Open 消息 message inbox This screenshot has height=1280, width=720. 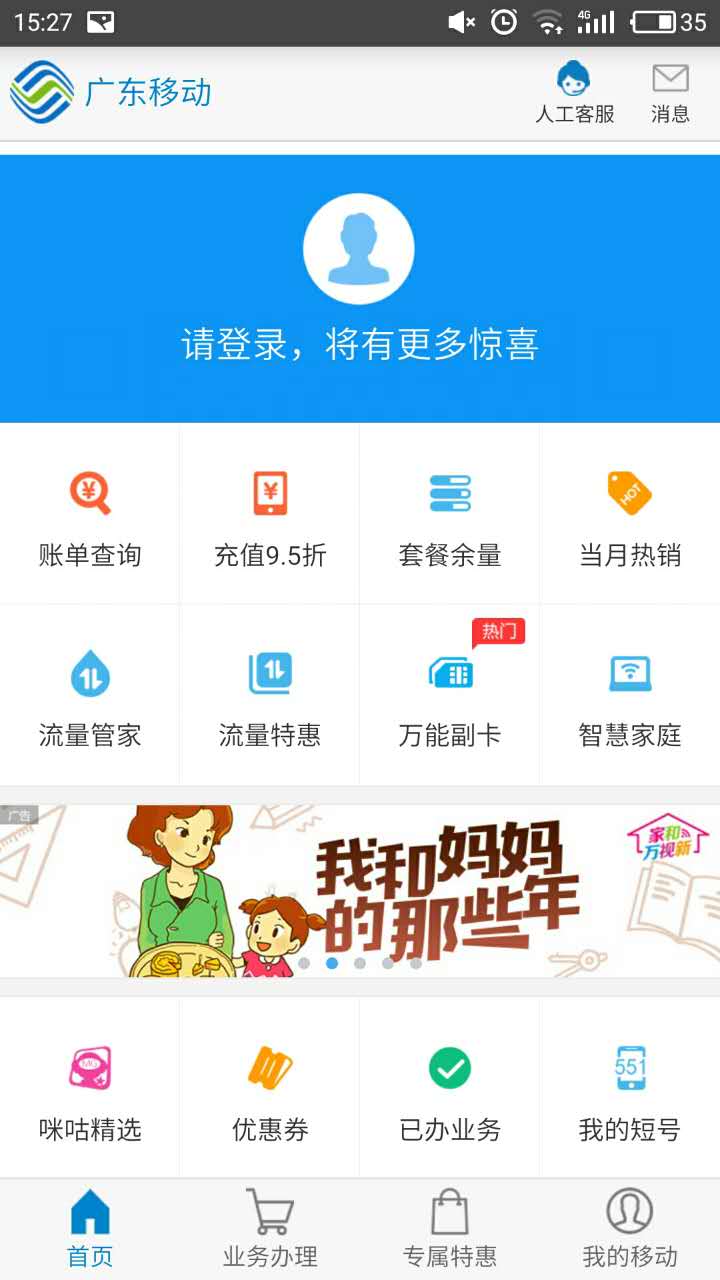pos(670,93)
